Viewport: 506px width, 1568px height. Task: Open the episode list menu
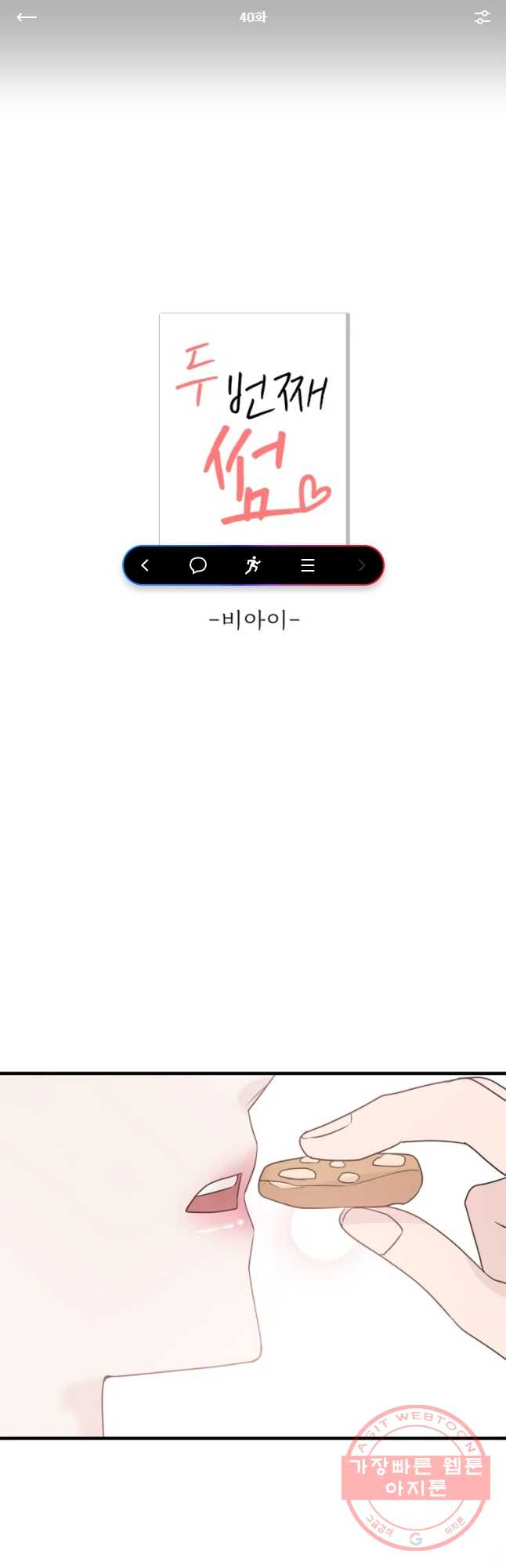[x=308, y=565]
